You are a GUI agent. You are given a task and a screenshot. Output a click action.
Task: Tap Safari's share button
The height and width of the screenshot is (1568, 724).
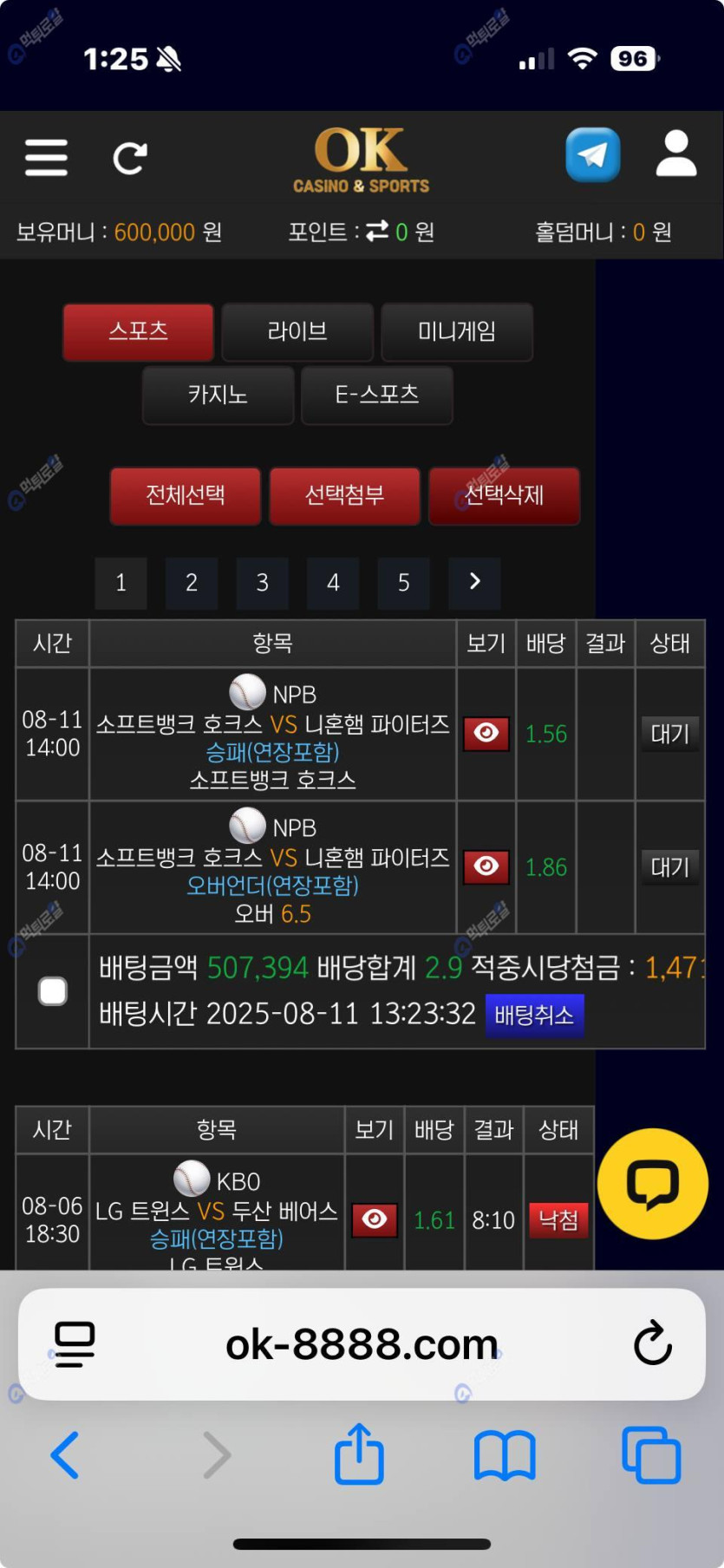pos(359,1454)
